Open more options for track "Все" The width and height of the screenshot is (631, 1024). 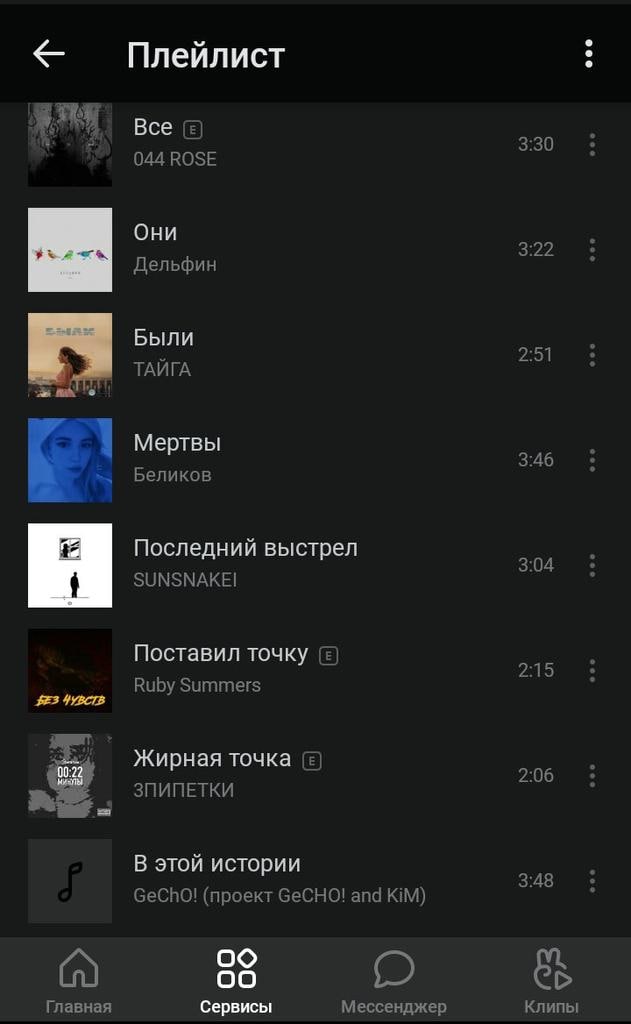pos(592,144)
